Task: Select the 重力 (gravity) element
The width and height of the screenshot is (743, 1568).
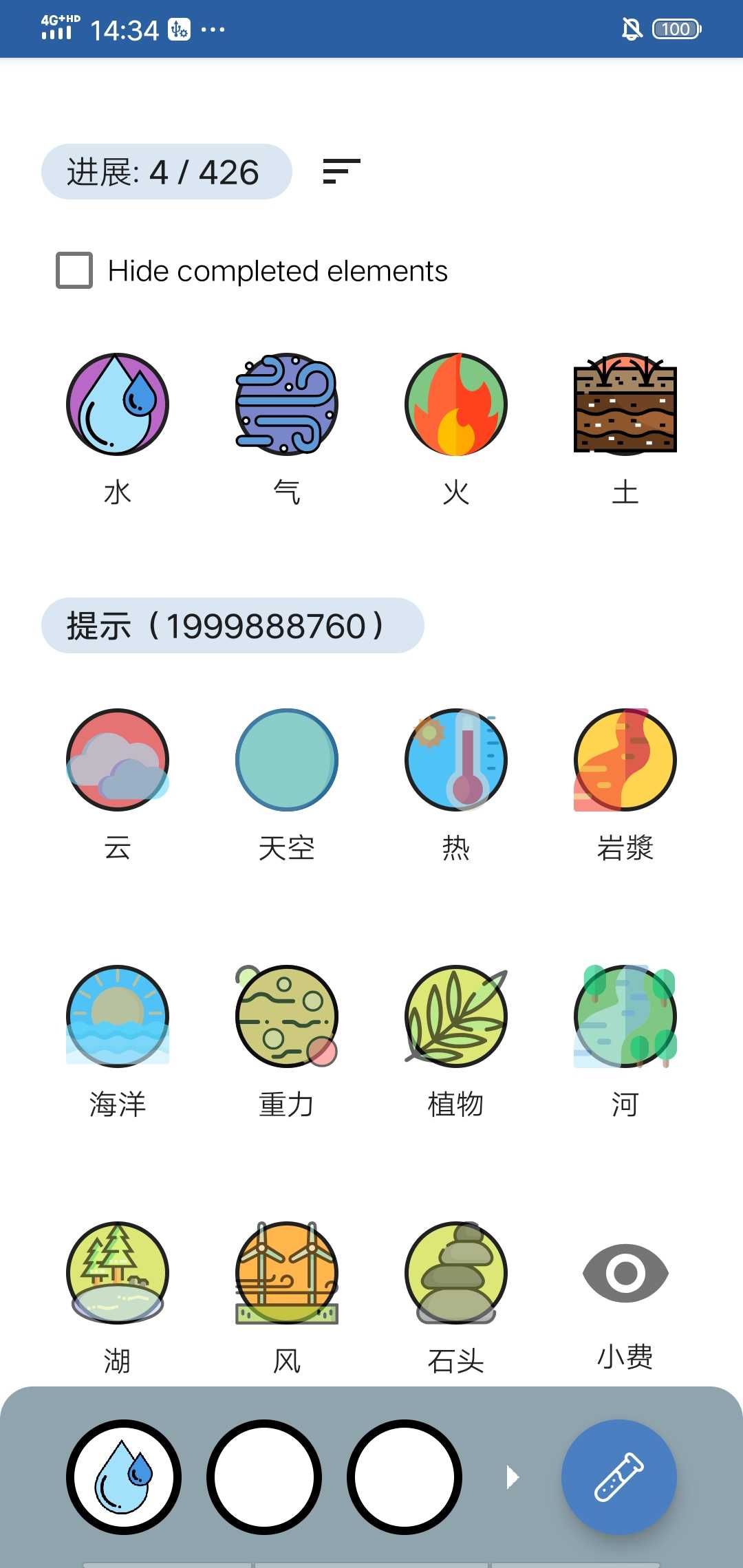Action: click(x=286, y=1016)
